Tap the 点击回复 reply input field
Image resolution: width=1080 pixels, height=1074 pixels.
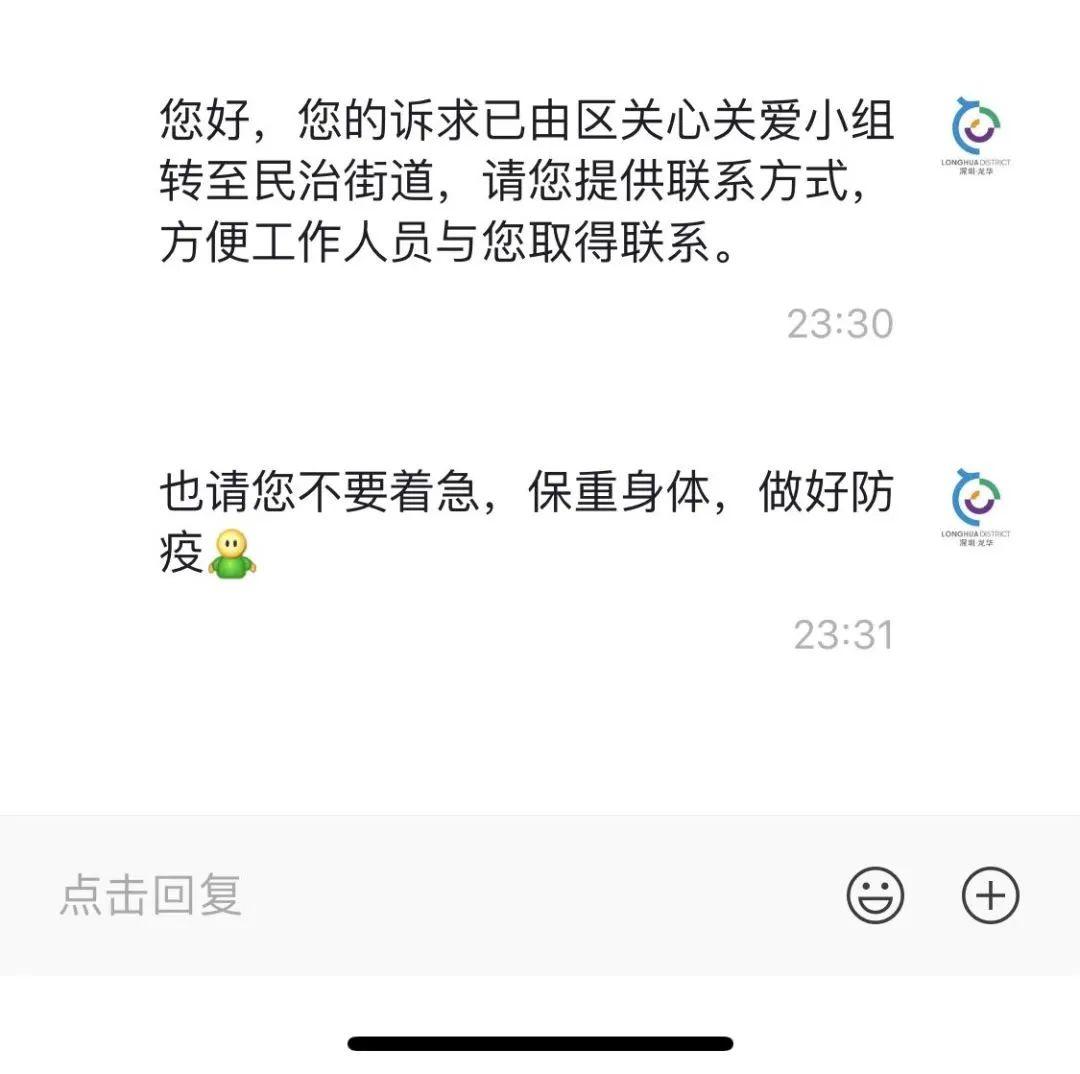(400, 894)
